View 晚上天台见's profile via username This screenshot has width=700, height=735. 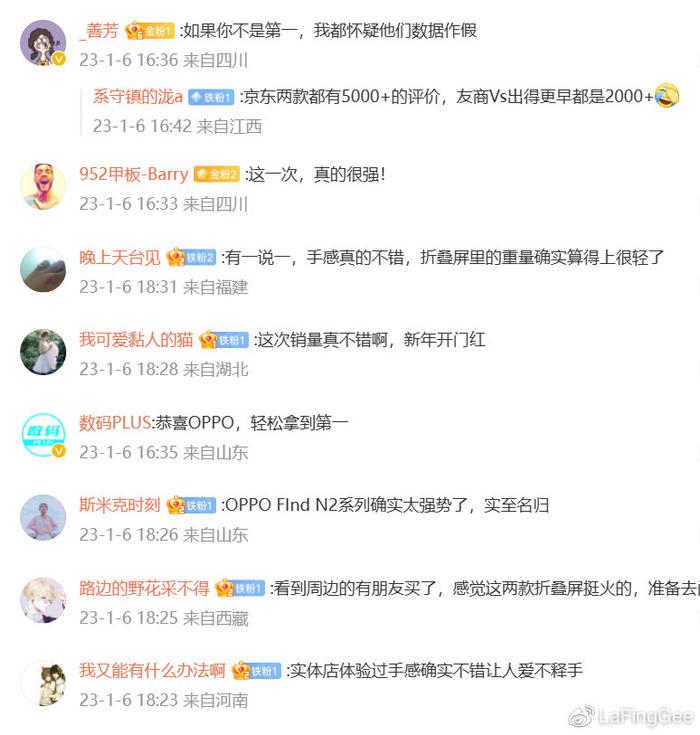pyautogui.click(x=120, y=257)
